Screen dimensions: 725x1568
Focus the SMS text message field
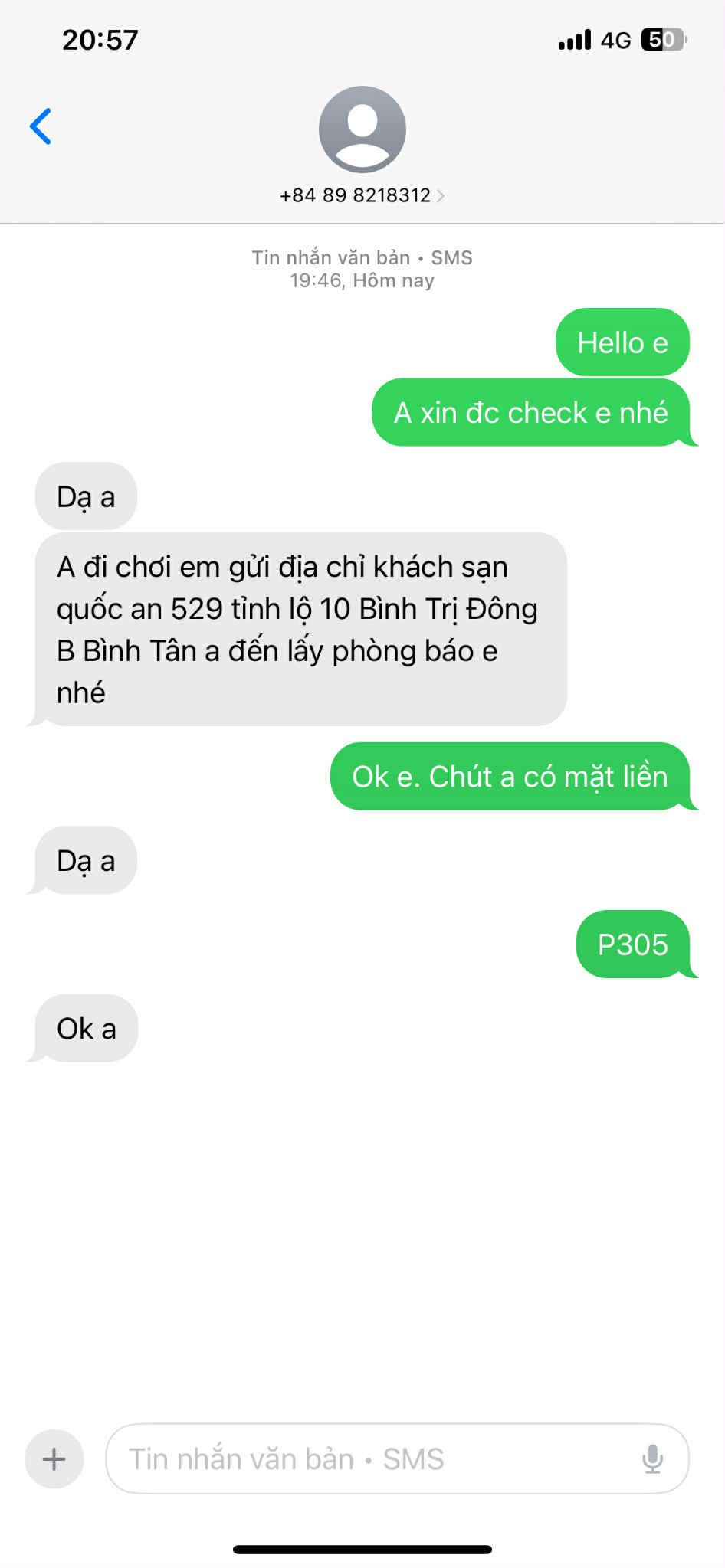point(368,1458)
